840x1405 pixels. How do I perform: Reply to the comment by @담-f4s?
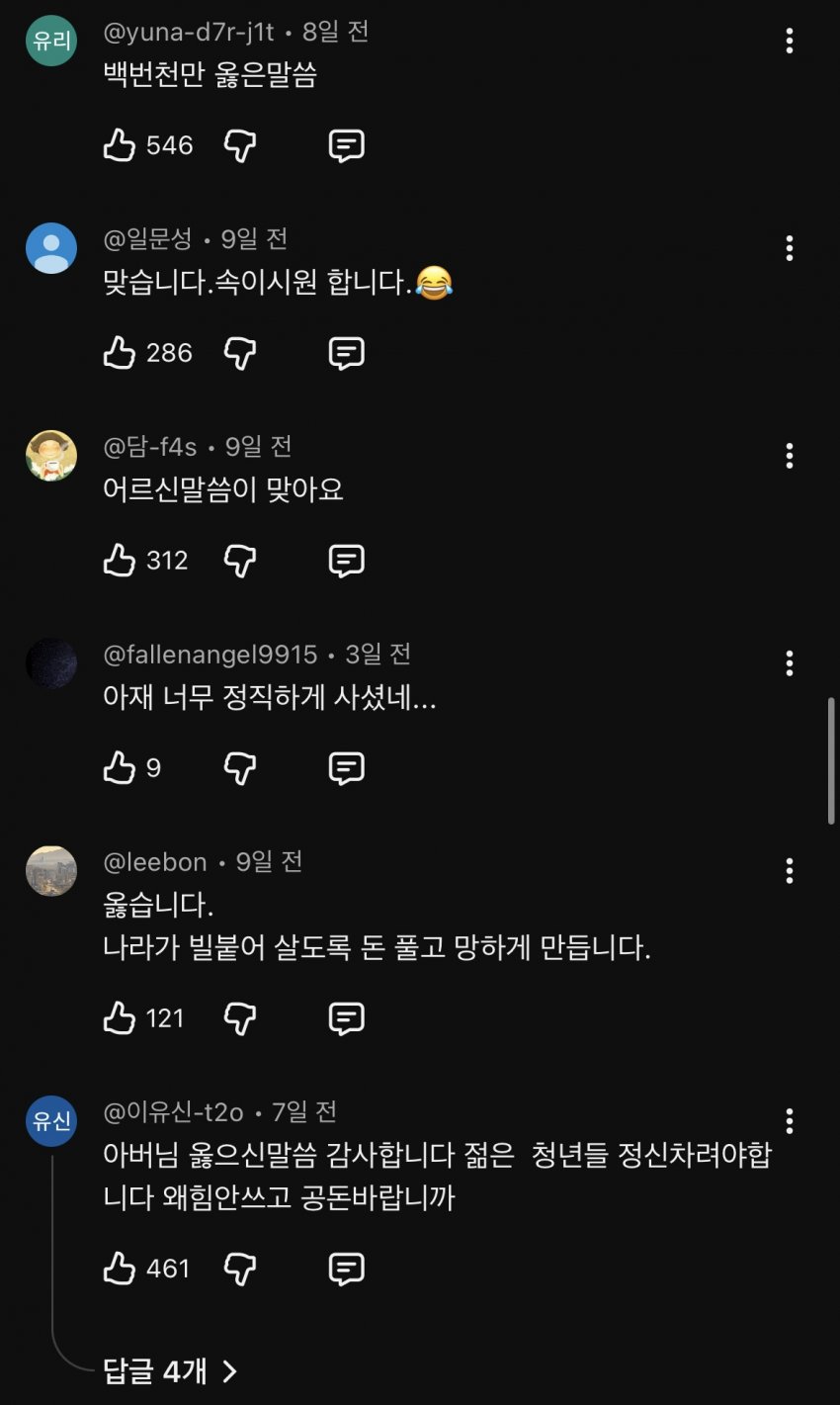(x=346, y=561)
